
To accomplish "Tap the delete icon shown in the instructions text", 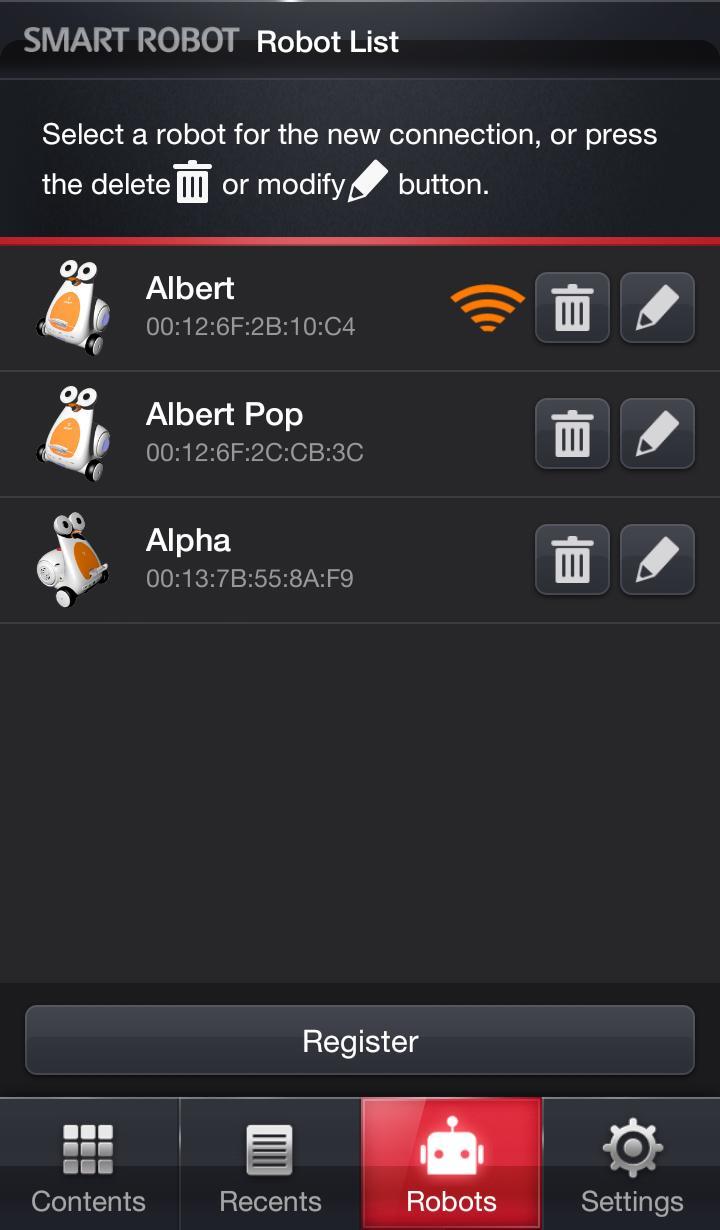I will (191, 182).
